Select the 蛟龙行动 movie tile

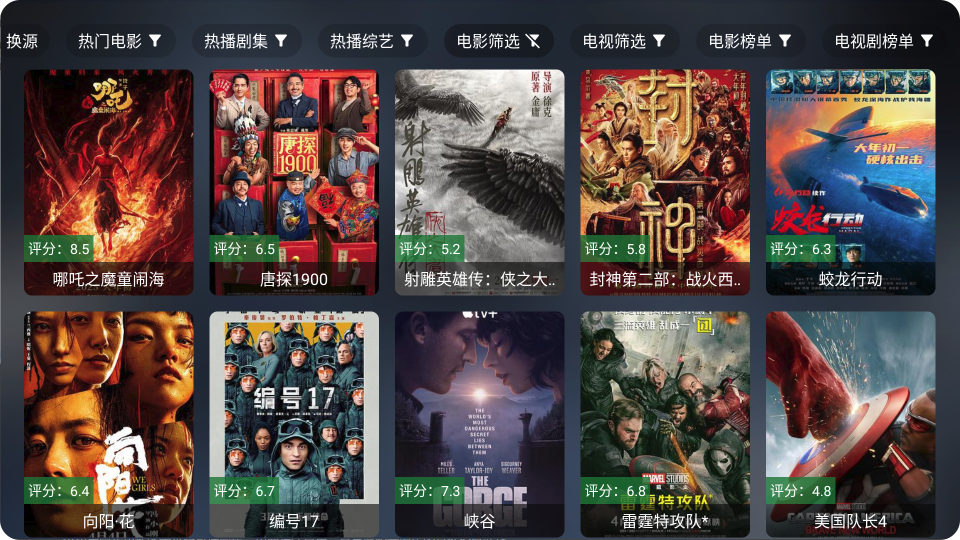[x=851, y=182]
